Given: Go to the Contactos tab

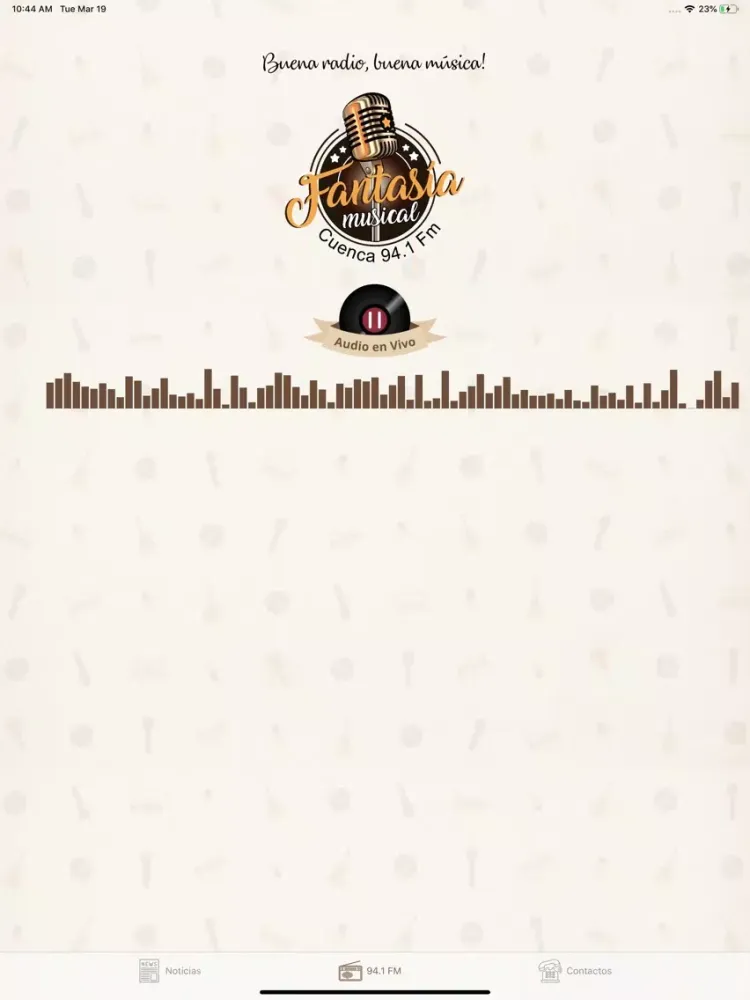Looking at the screenshot, I should 575,971.
